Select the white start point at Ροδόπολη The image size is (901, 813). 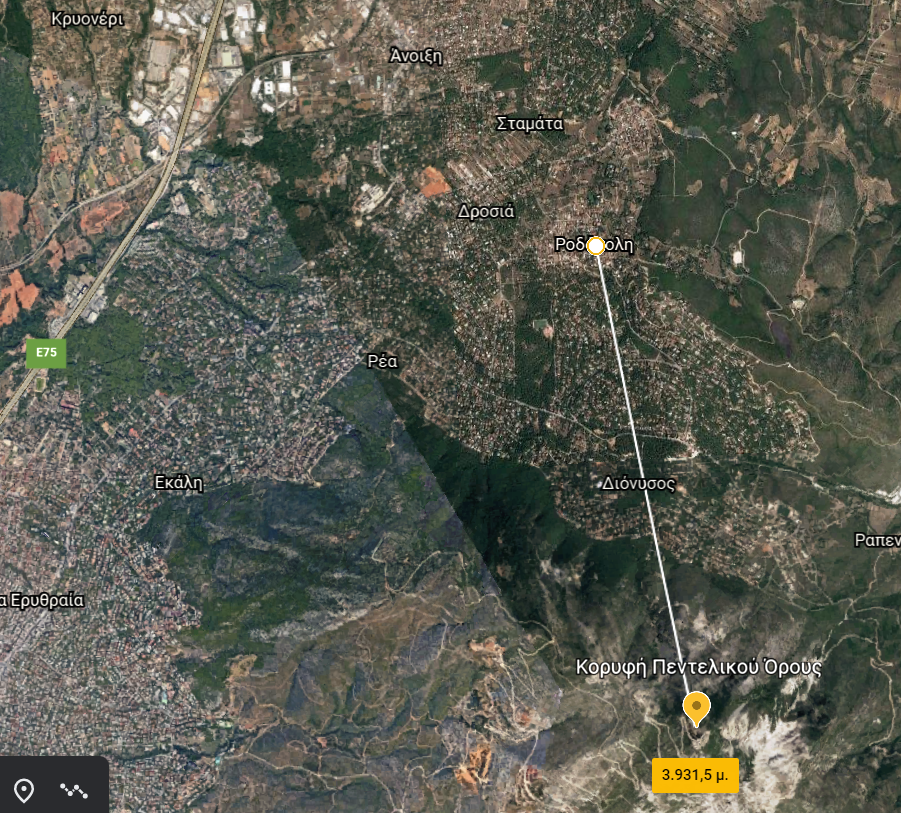click(x=596, y=245)
